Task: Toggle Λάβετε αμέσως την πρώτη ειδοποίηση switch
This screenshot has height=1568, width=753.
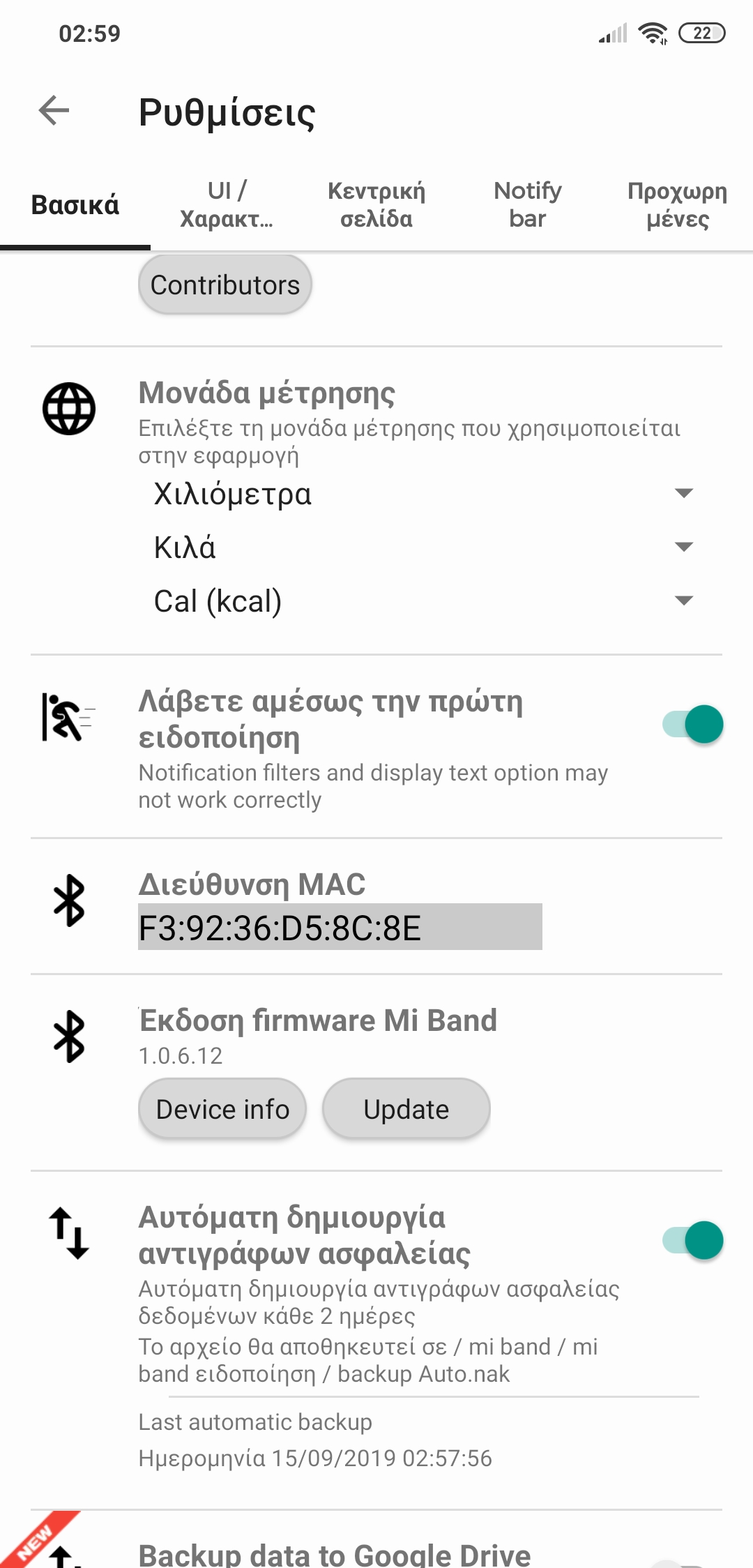Action: click(x=692, y=724)
